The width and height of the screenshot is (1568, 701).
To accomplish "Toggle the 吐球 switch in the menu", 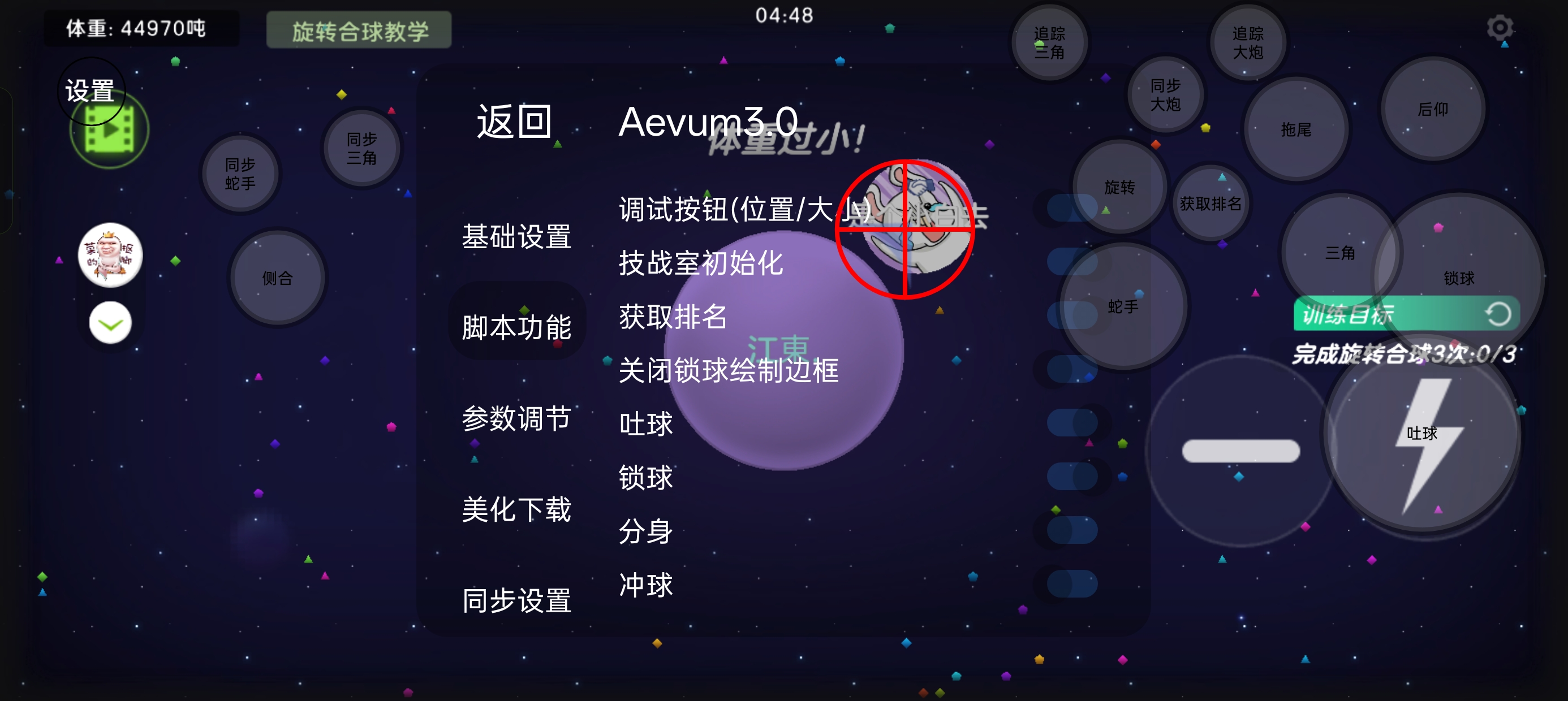I will tap(1072, 423).
